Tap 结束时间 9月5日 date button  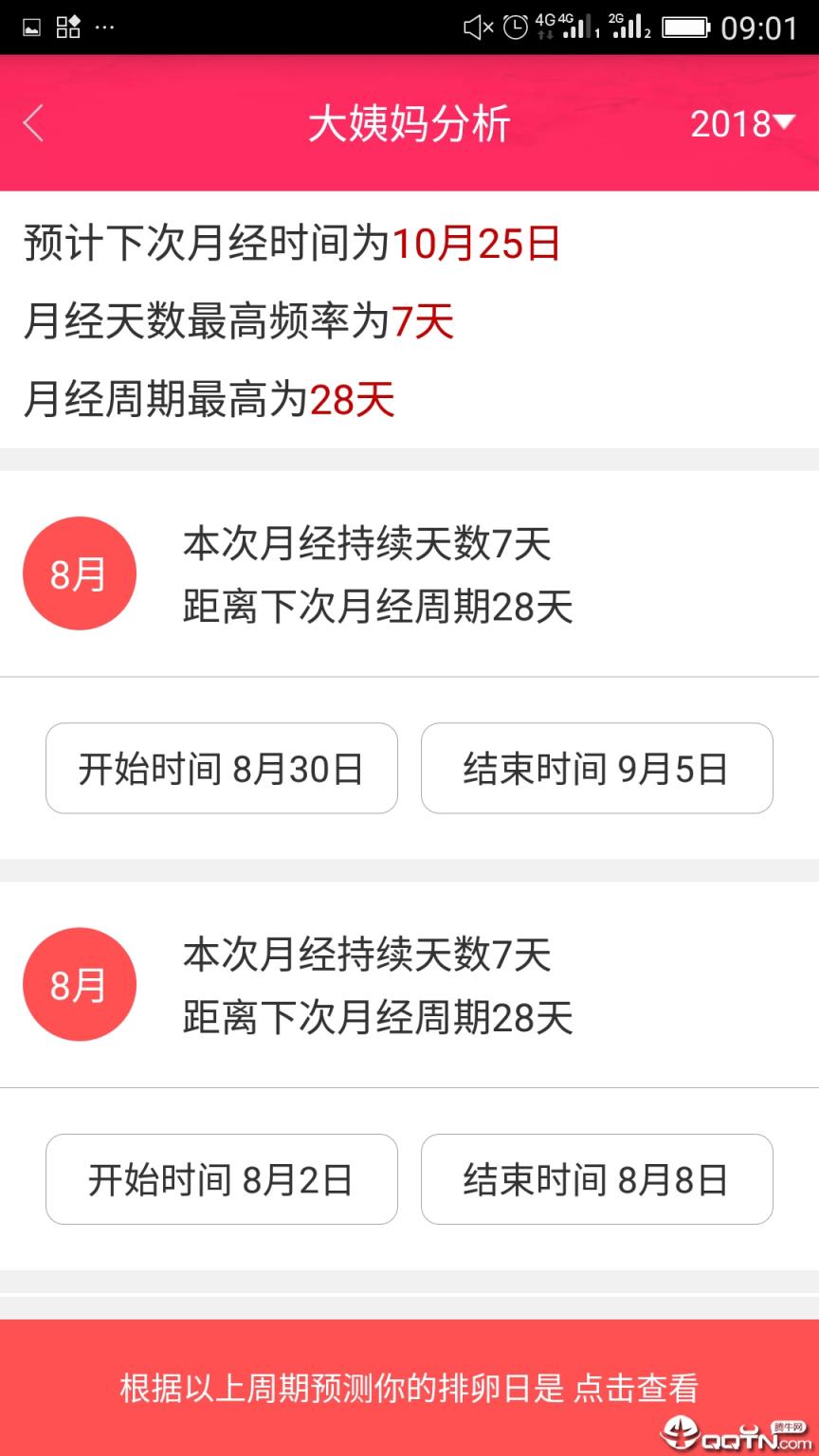point(597,769)
